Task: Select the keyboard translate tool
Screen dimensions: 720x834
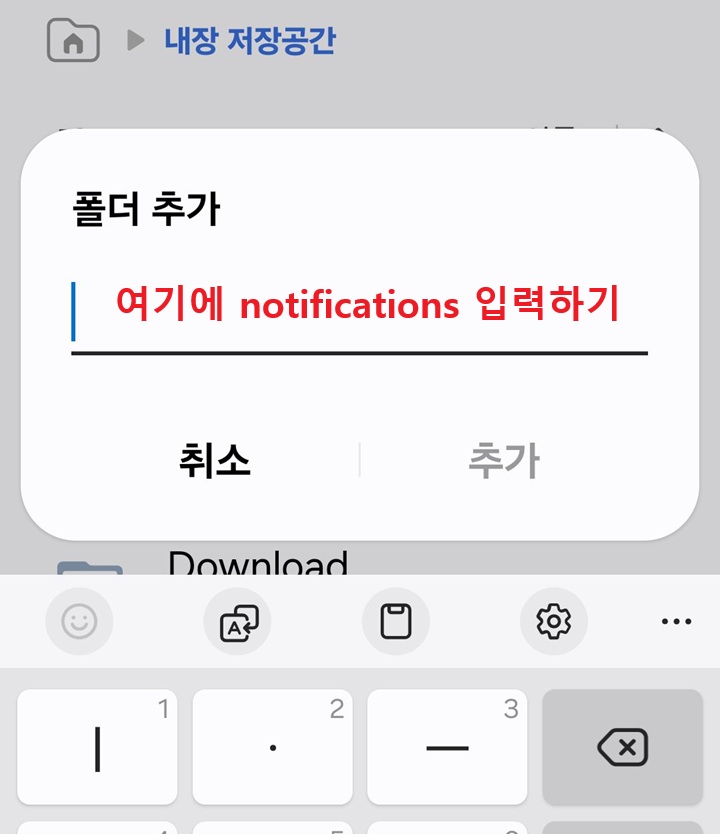Action: tap(236, 622)
